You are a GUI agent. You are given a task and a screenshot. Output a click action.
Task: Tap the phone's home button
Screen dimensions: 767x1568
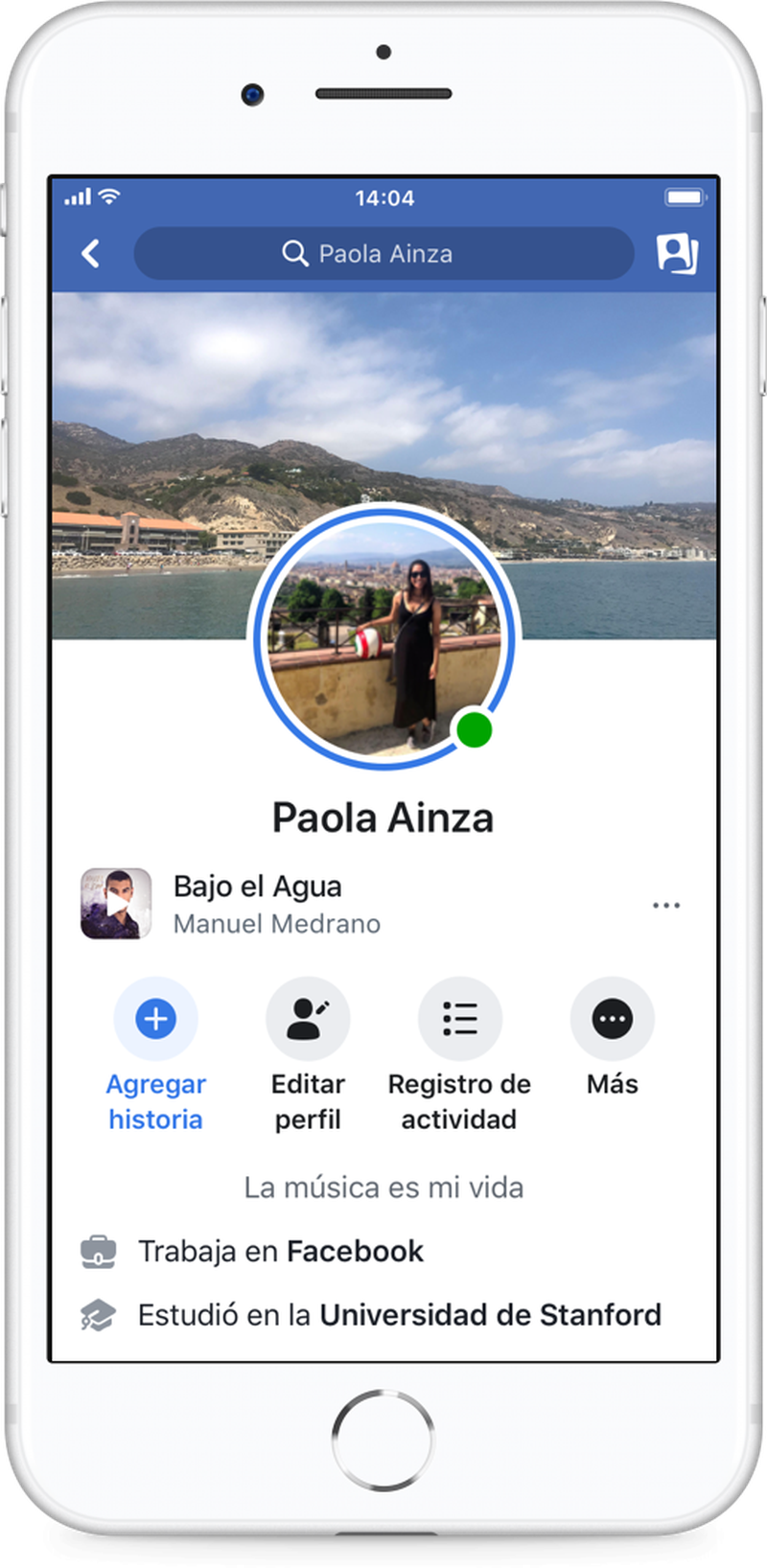[383, 1440]
